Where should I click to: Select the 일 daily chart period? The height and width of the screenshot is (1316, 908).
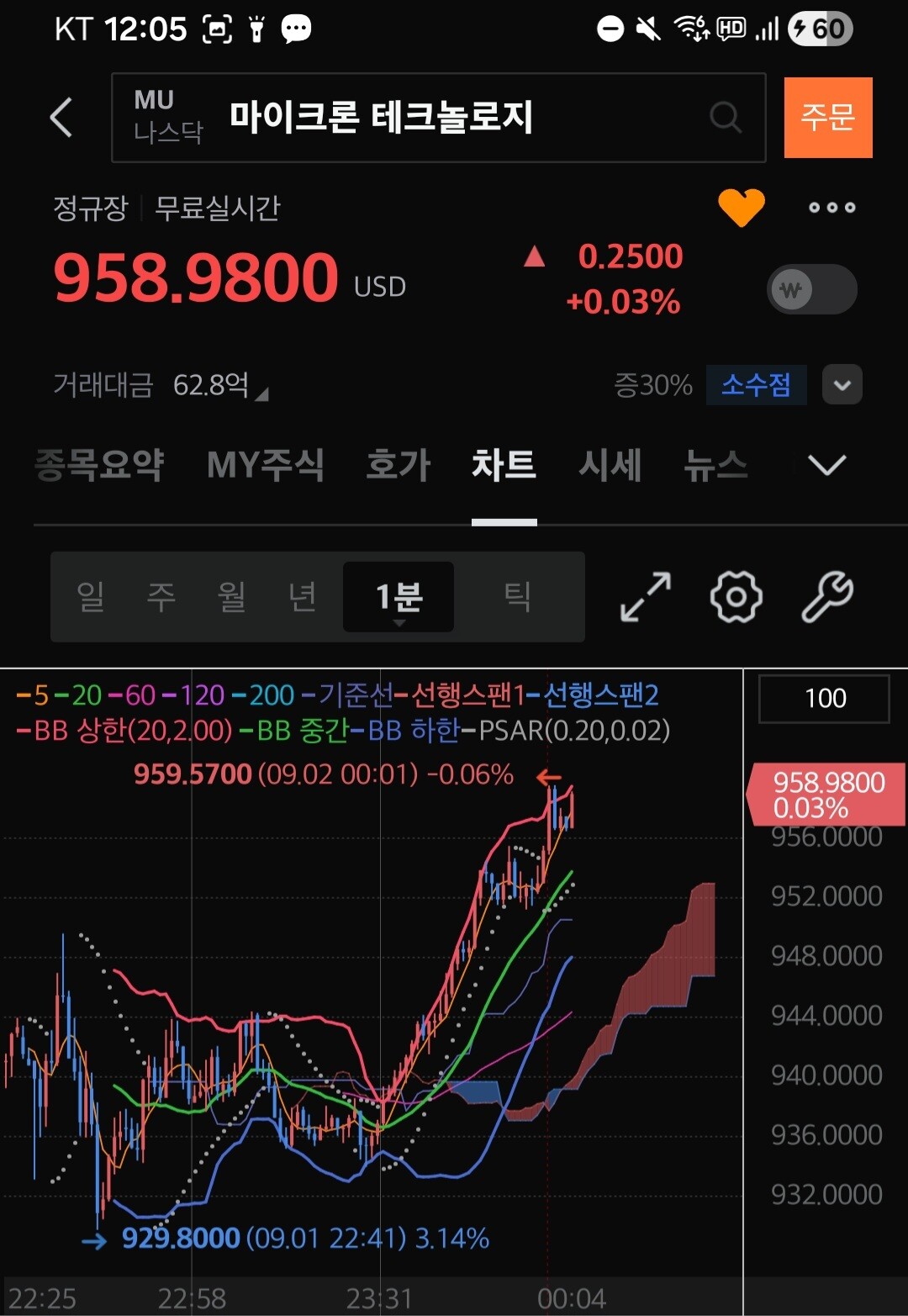point(90,596)
